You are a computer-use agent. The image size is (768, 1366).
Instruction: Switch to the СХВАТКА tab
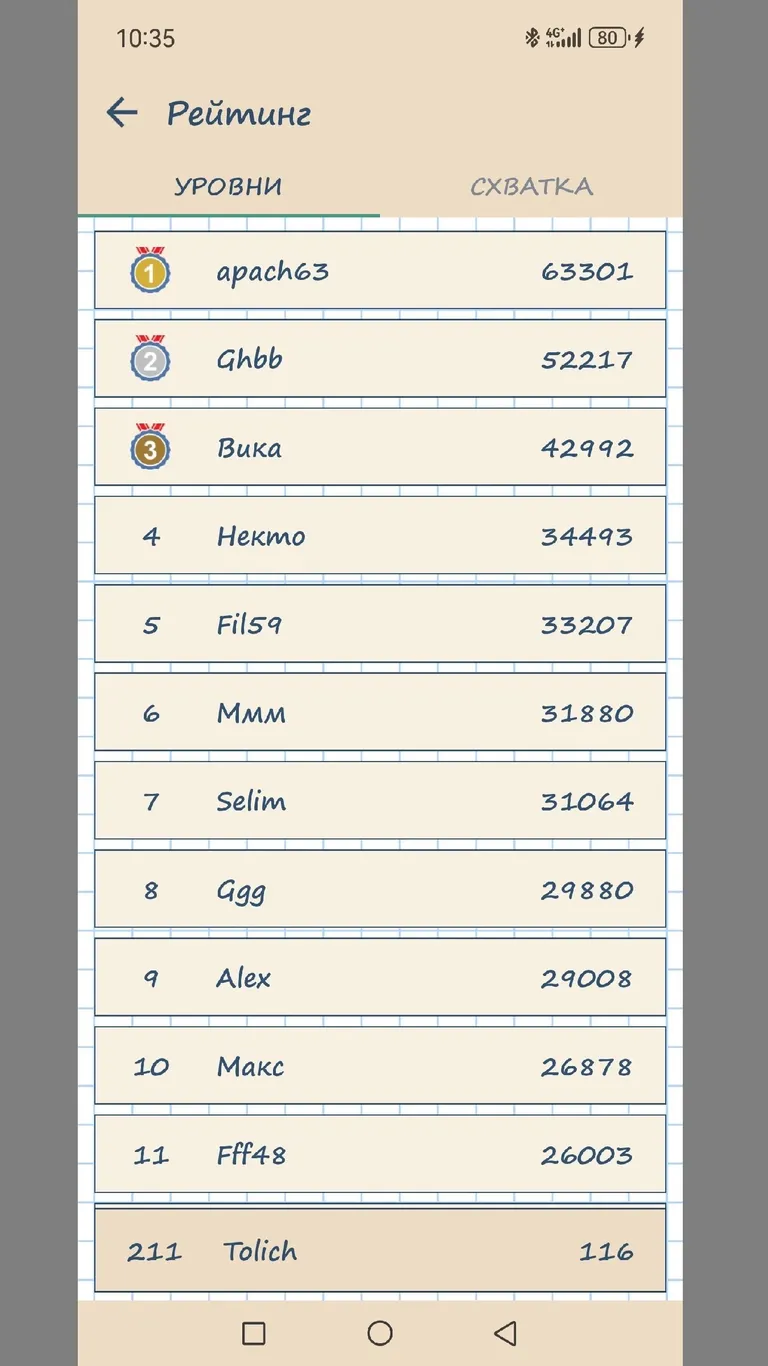point(531,187)
